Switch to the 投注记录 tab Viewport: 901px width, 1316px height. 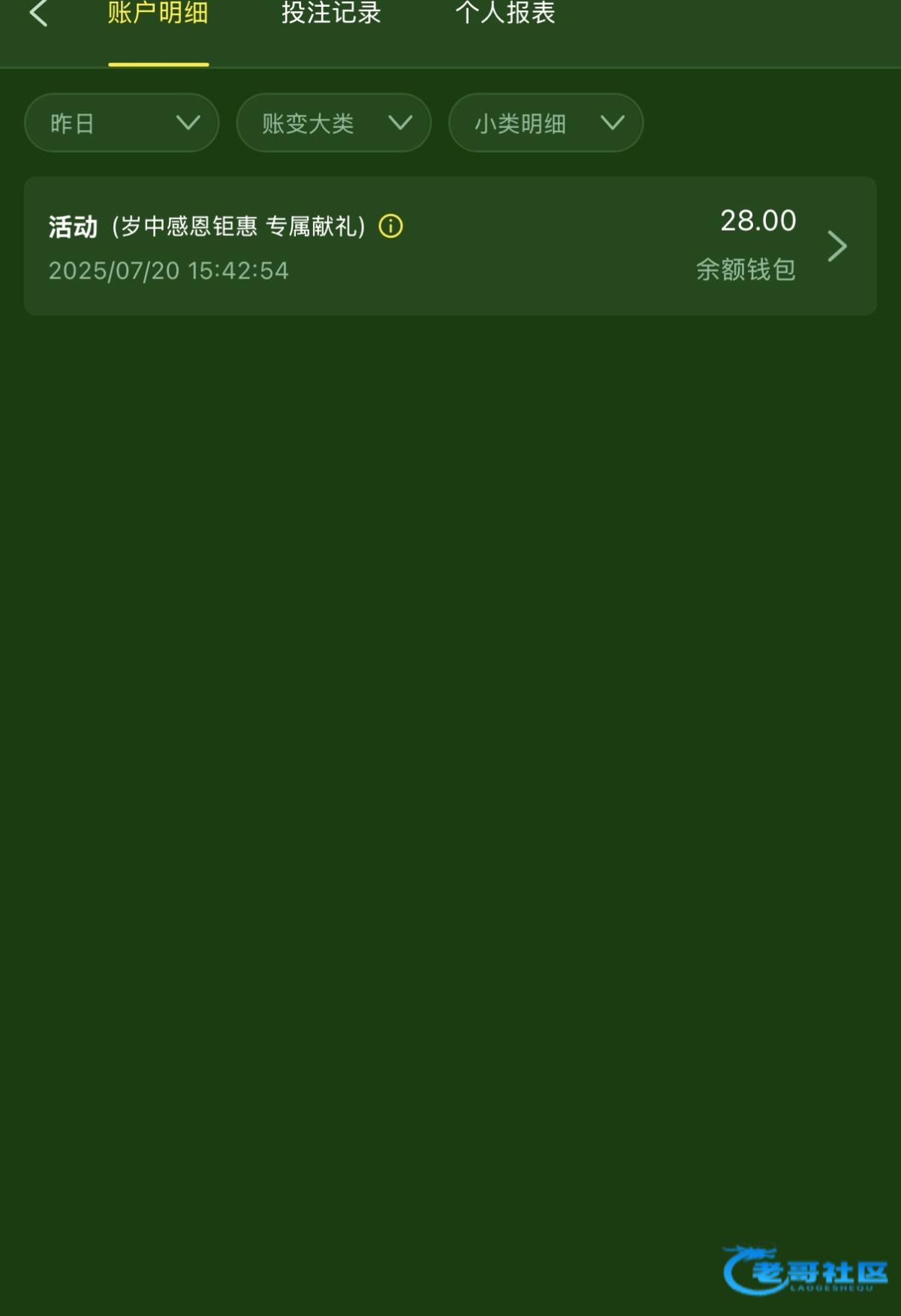(x=331, y=14)
